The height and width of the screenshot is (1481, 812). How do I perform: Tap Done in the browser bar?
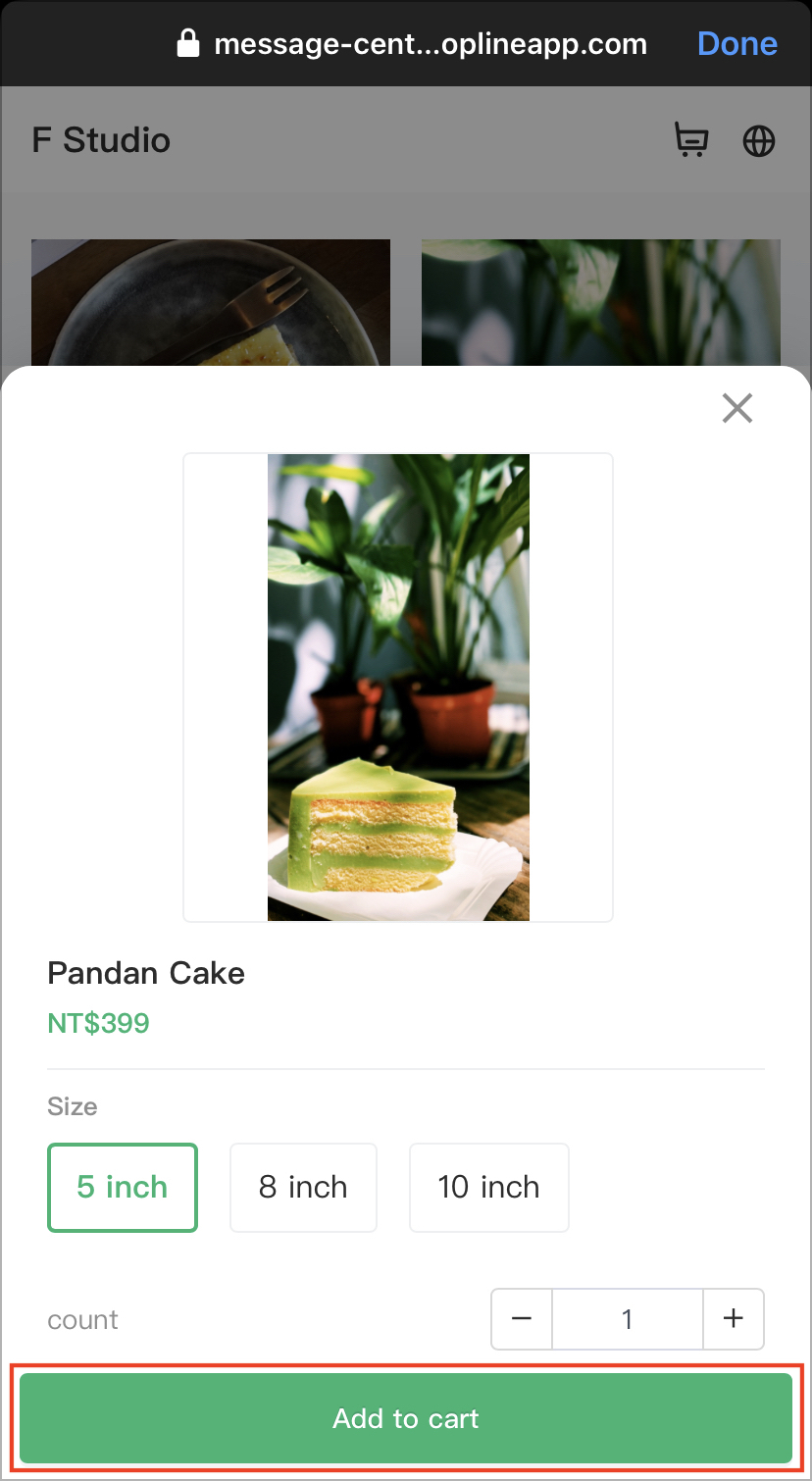pos(736,43)
